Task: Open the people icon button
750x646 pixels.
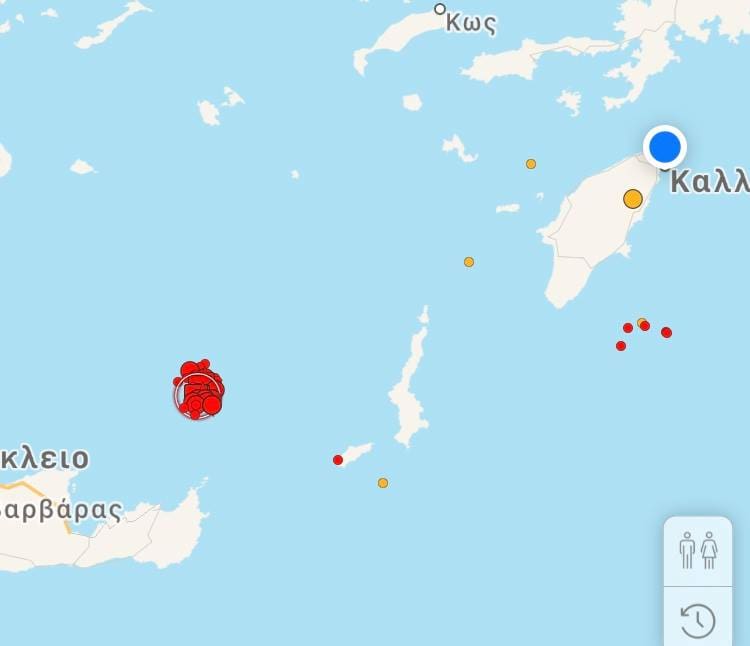Action: [698, 551]
